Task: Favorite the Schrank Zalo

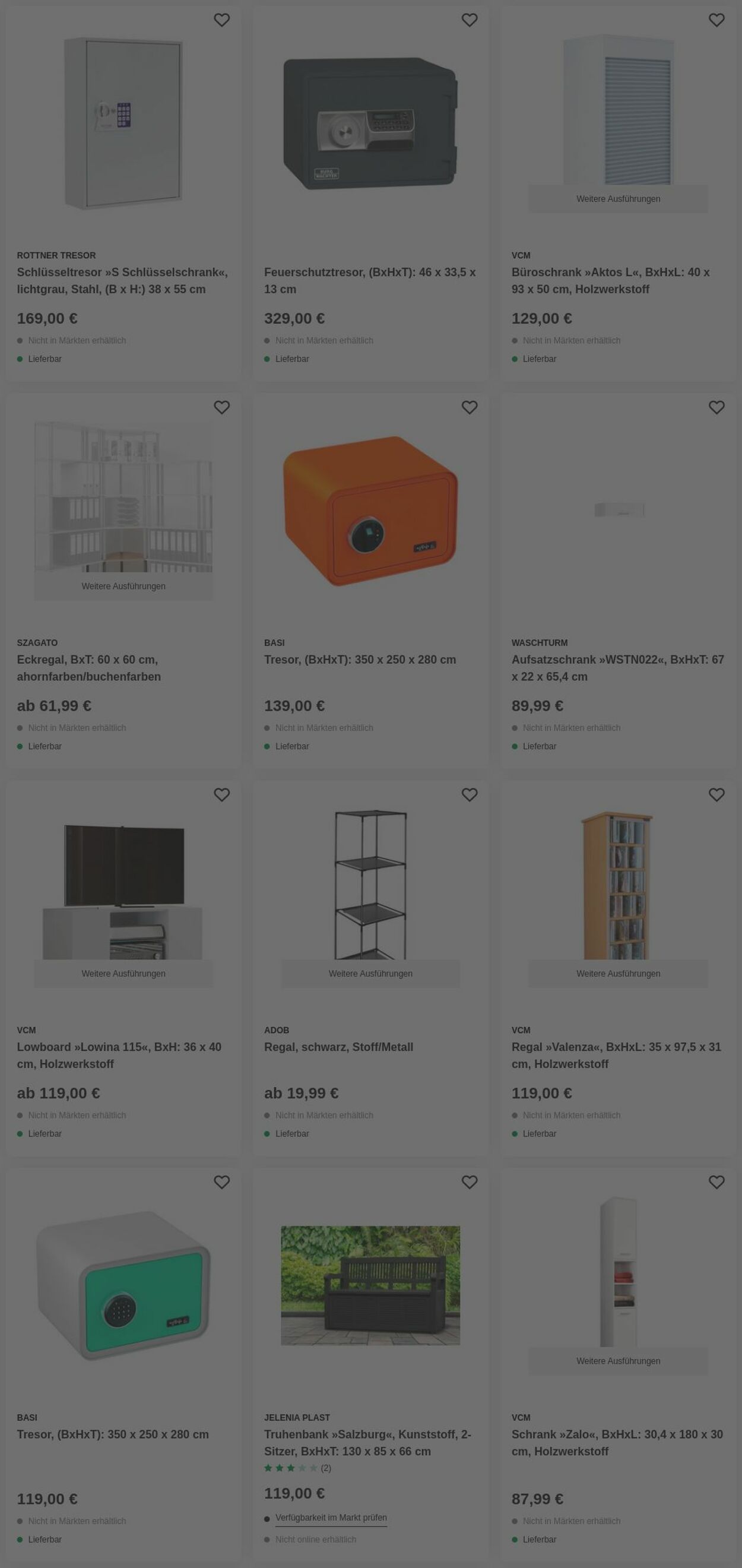Action: click(716, 1182)
